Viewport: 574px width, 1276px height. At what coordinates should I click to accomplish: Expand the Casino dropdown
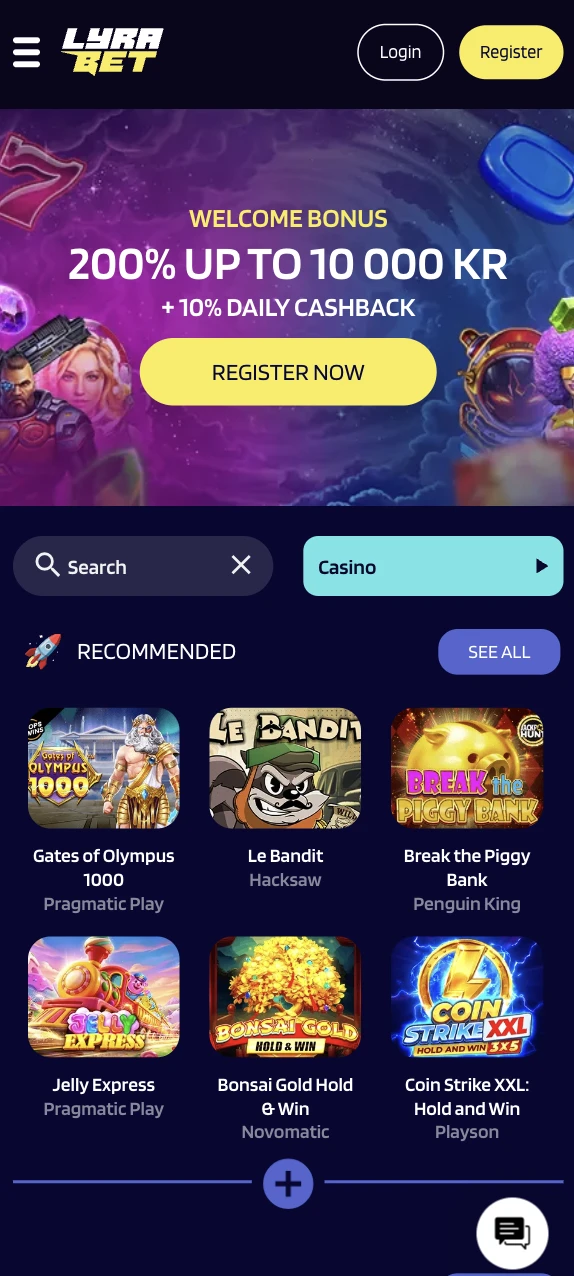coord(433,566)
